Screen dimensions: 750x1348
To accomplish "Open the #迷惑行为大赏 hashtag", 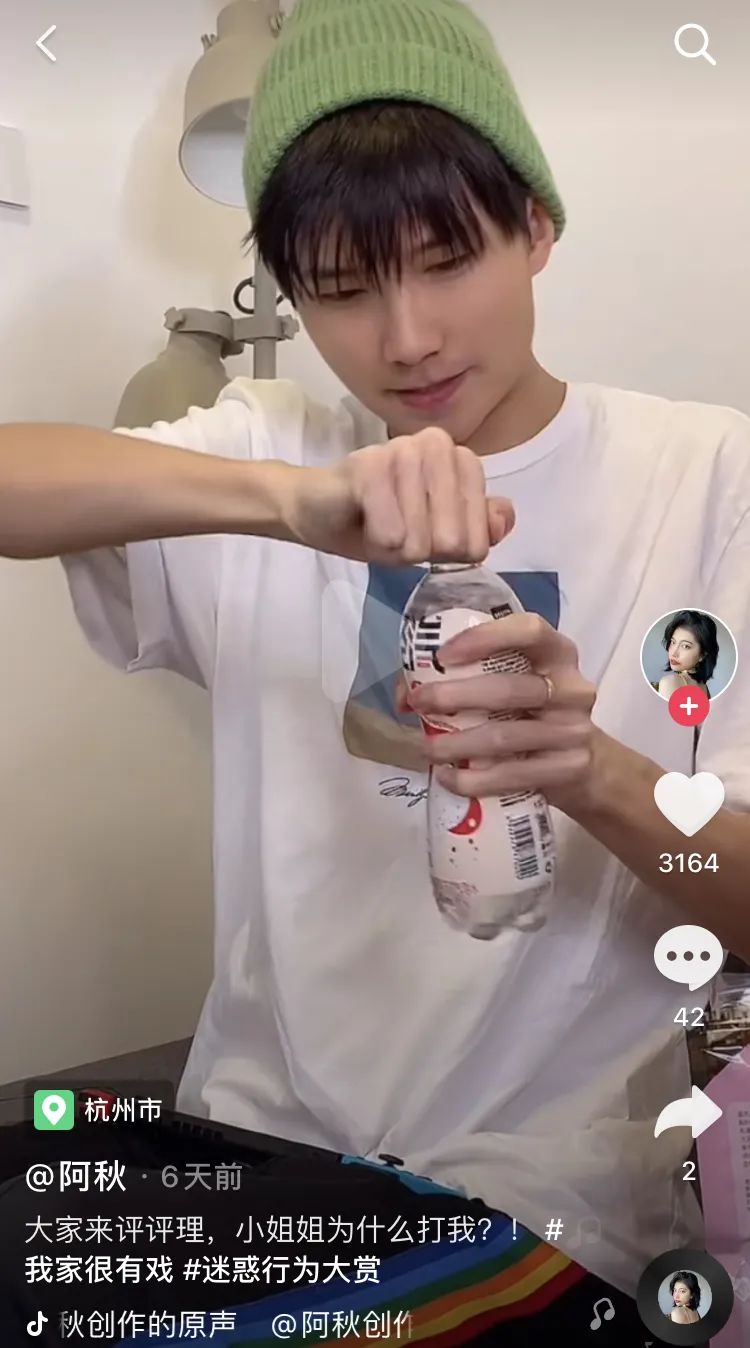I will (x=281, y=1270).
